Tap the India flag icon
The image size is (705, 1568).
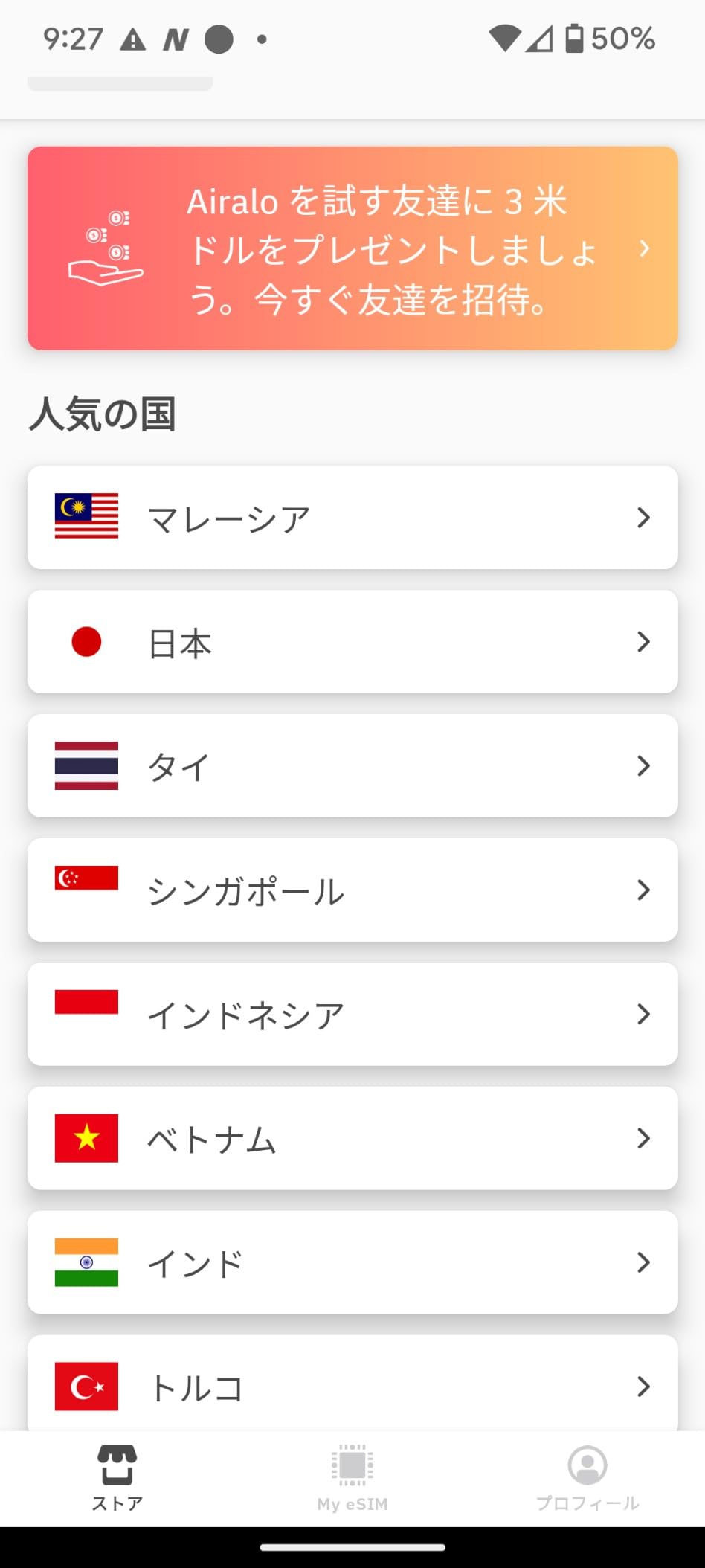point(86,1262)
